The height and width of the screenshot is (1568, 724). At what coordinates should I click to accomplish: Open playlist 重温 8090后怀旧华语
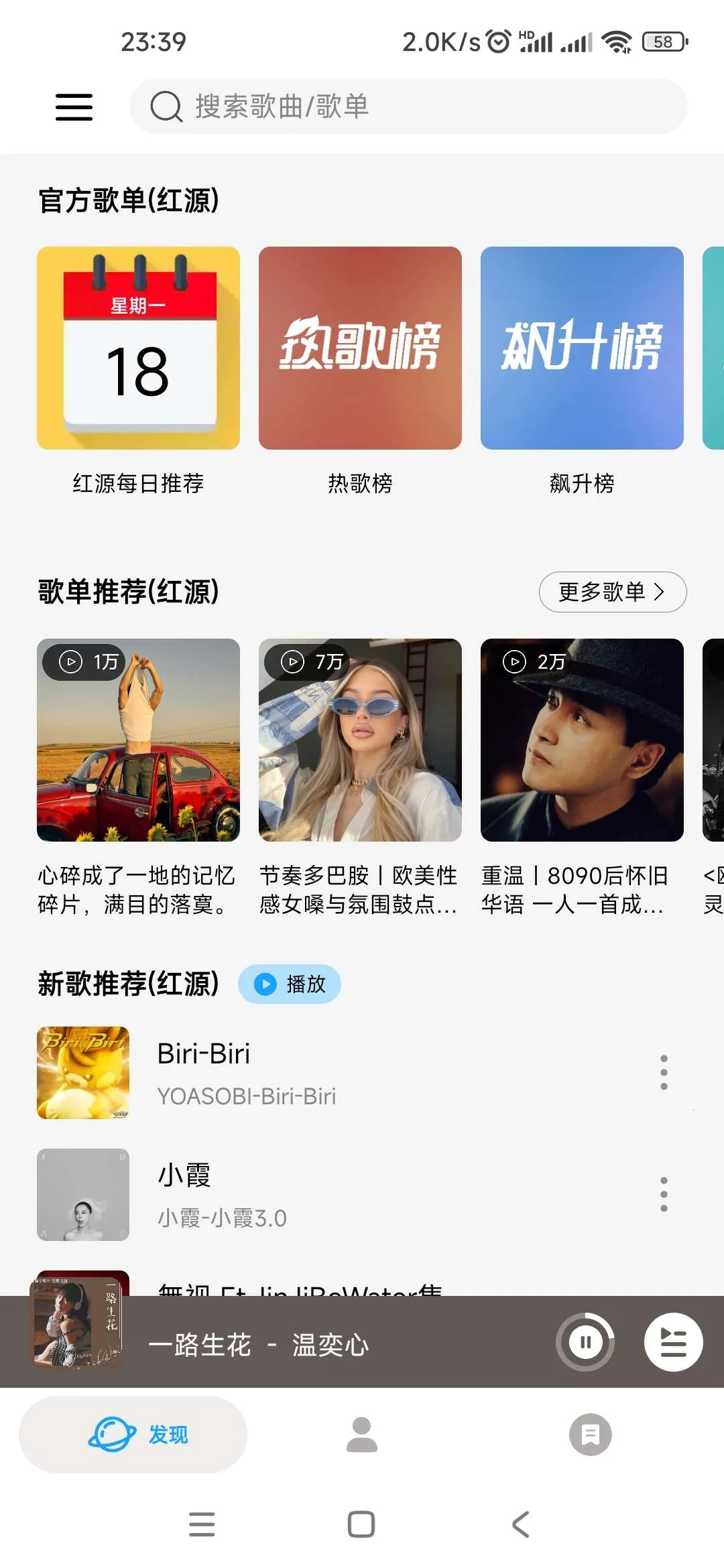pos(582,740)
